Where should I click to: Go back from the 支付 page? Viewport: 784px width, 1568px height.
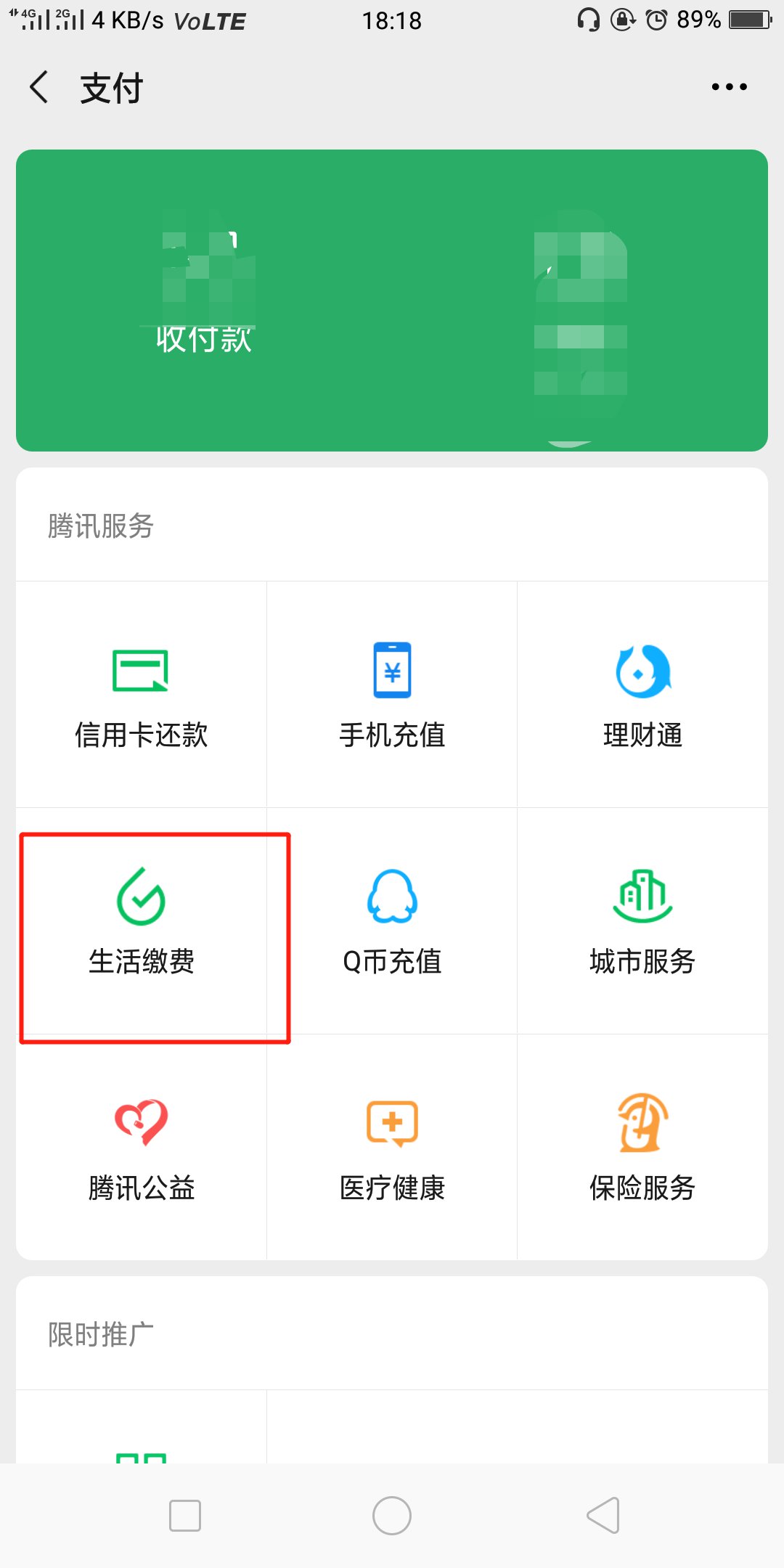[39, 87]
